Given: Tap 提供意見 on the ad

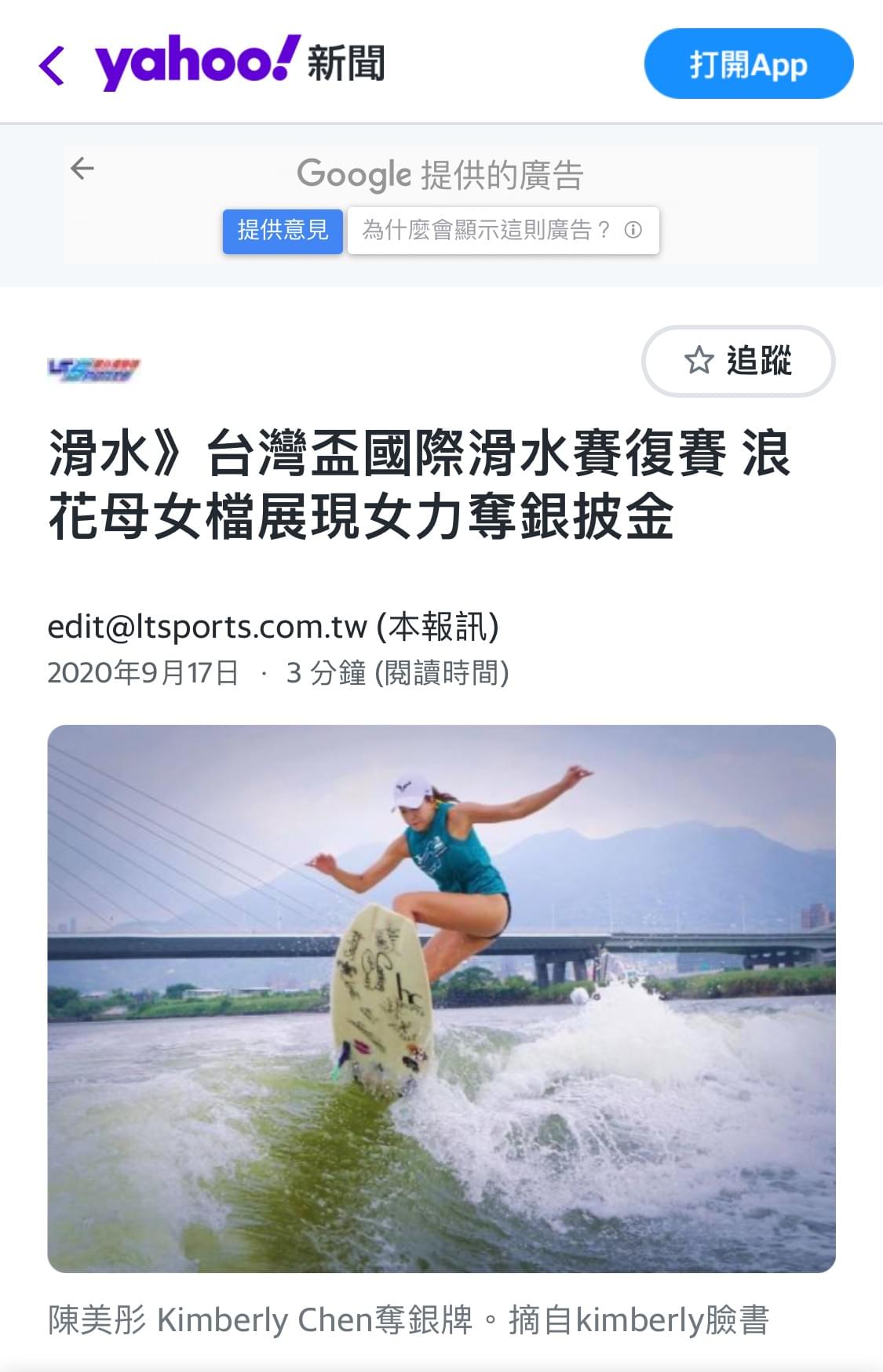Looking at the screenshot, I should [283, 231].
